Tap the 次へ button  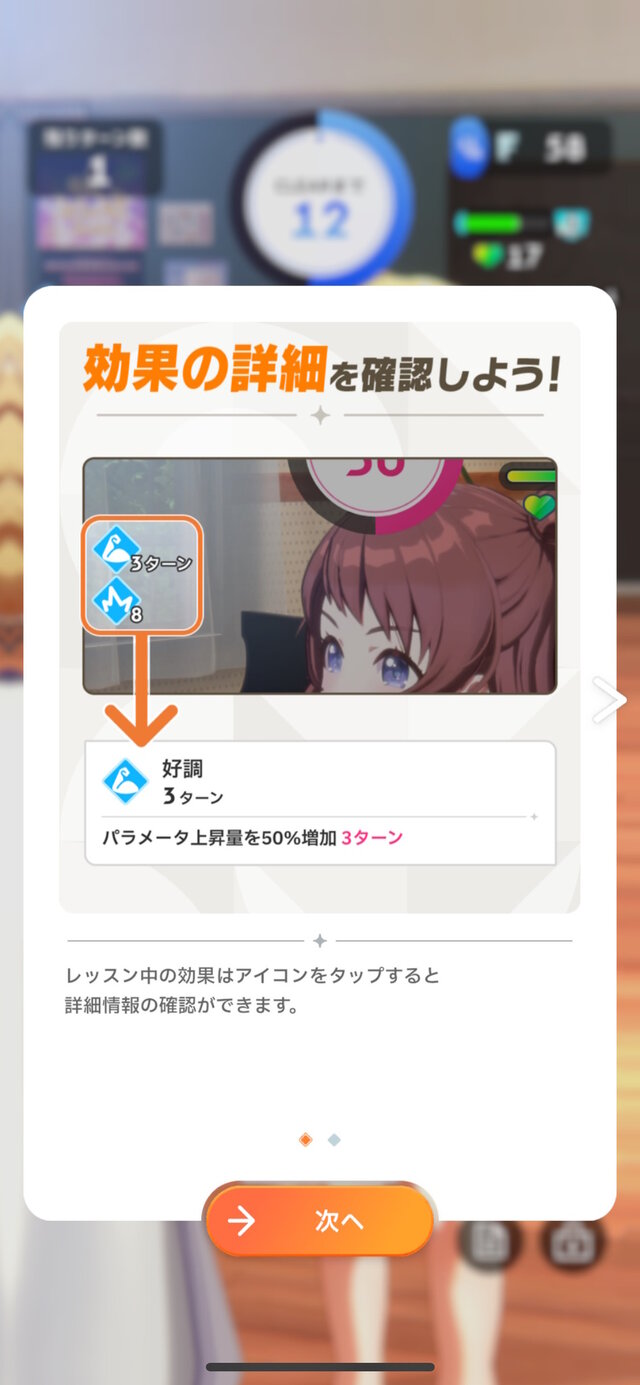click(x=320, y=1220)
